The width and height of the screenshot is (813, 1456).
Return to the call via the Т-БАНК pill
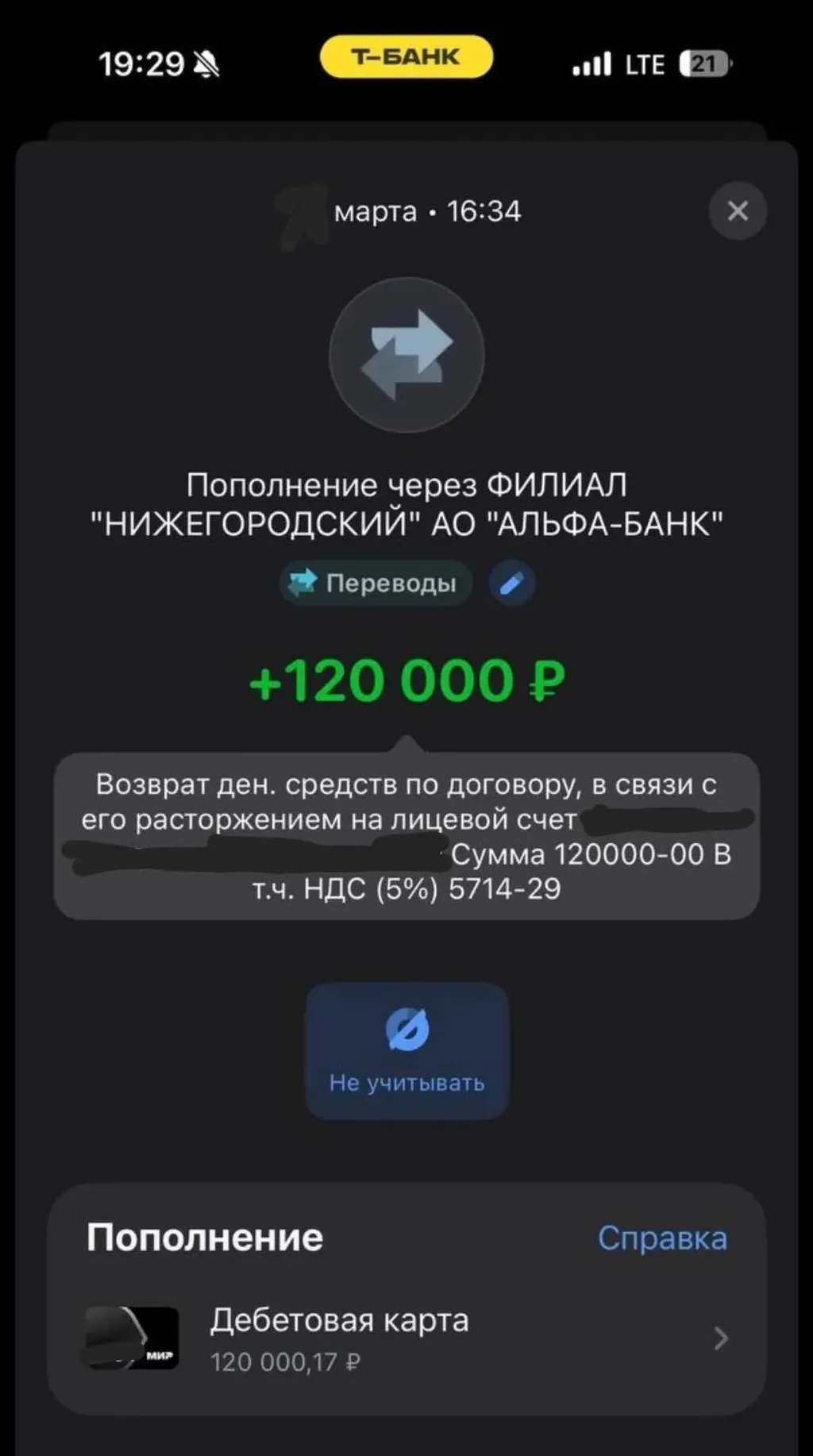pyautogui.click(x=406, y=56)
